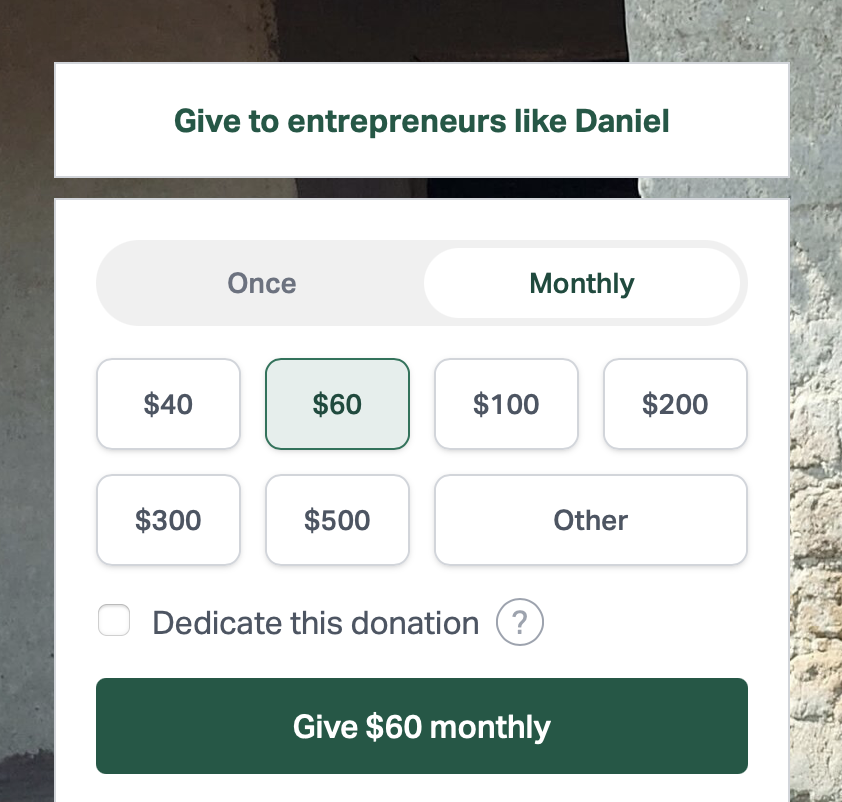Image resolution: width=842 pixels, height=802 pixels.
Task: Select the Monthly donation option
Action: point(581,283)
